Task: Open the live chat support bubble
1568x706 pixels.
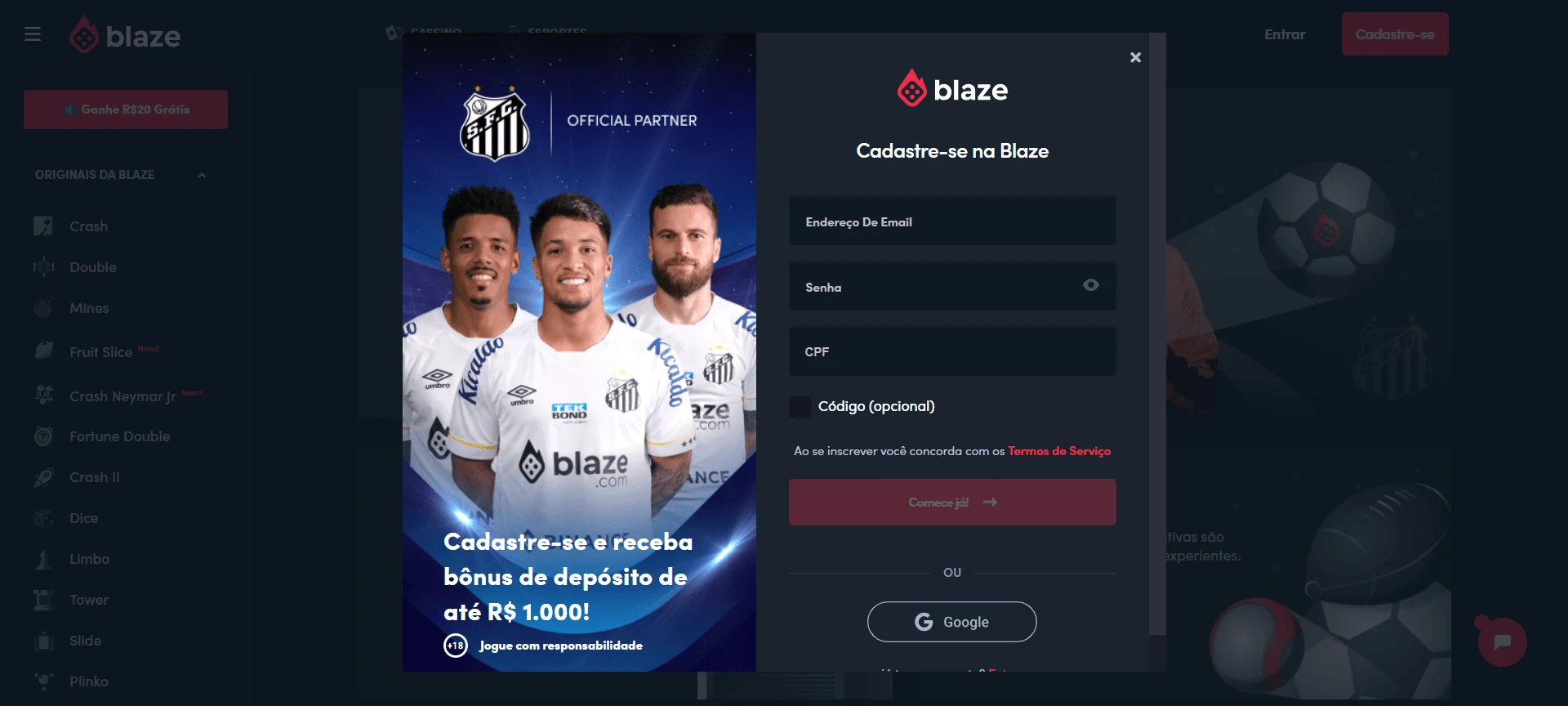Action: tap(1502, 642)
